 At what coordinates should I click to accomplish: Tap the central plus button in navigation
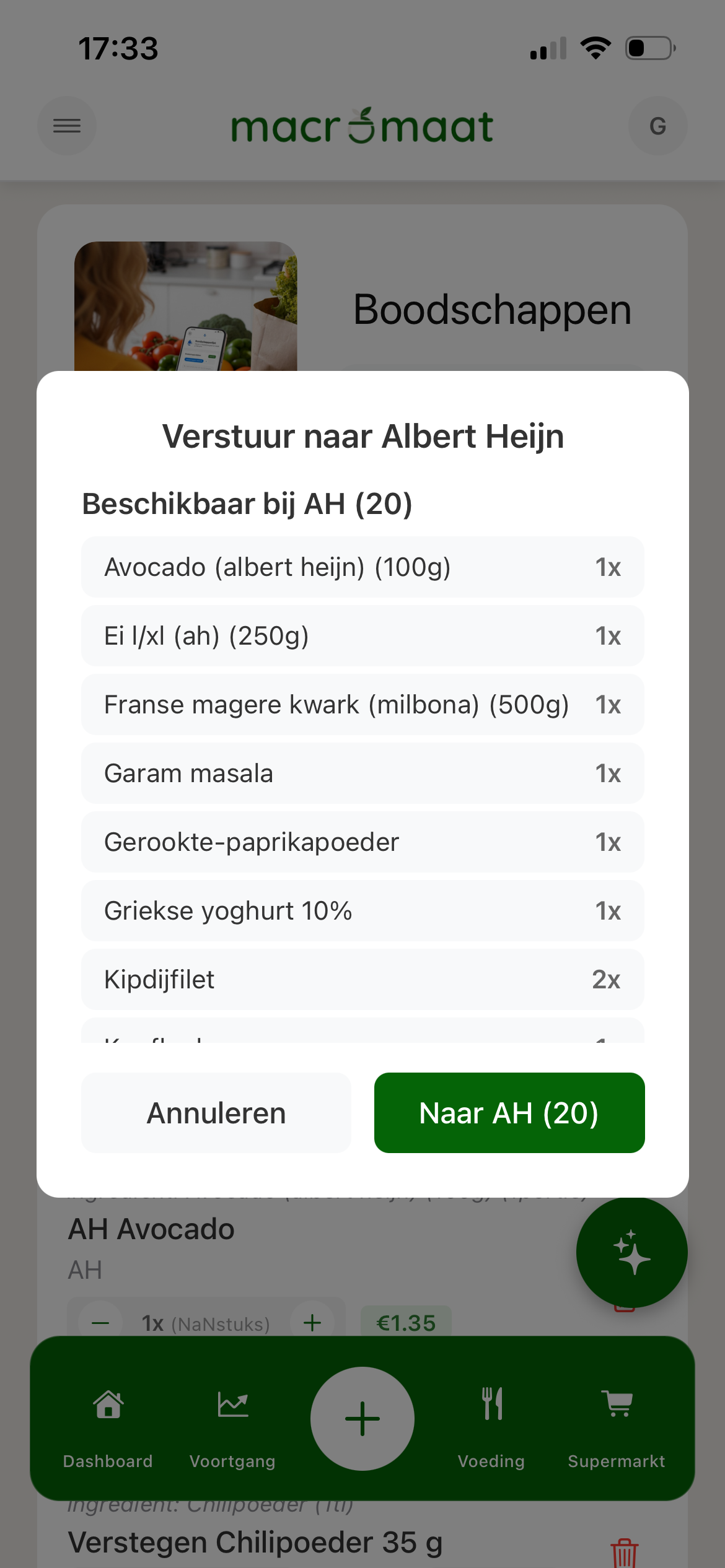(362, 1418)
